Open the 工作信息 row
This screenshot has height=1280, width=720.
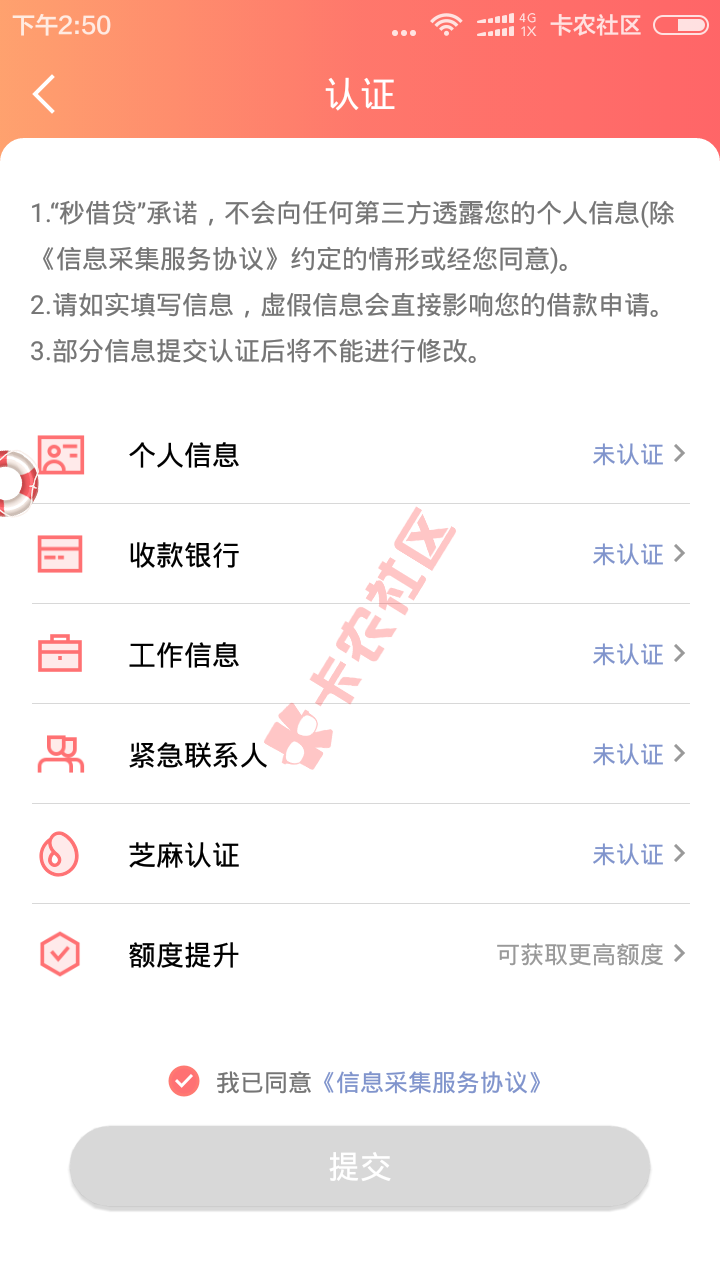click(360, 654)
